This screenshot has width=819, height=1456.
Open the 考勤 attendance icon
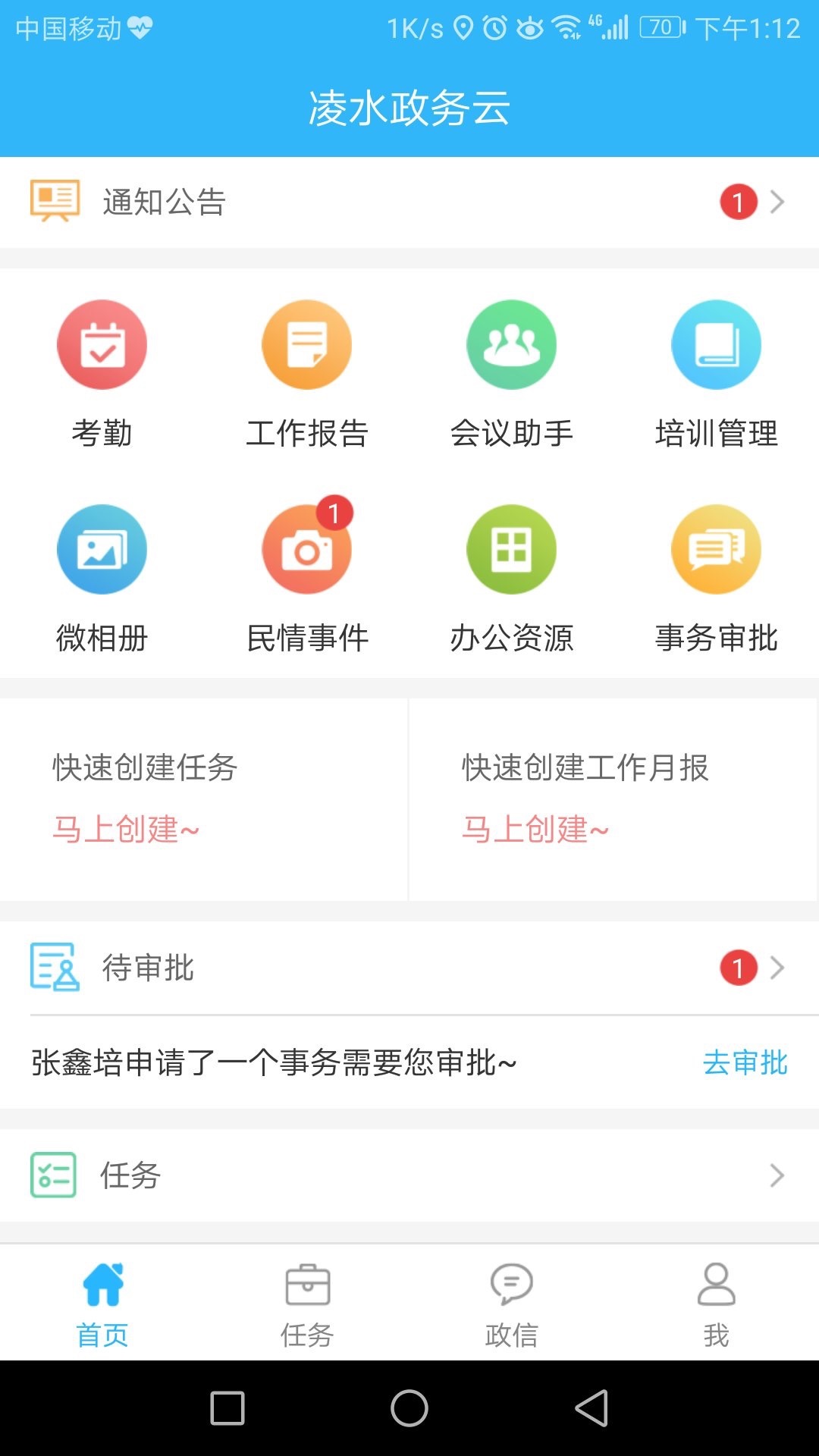(x=102, y=344)
